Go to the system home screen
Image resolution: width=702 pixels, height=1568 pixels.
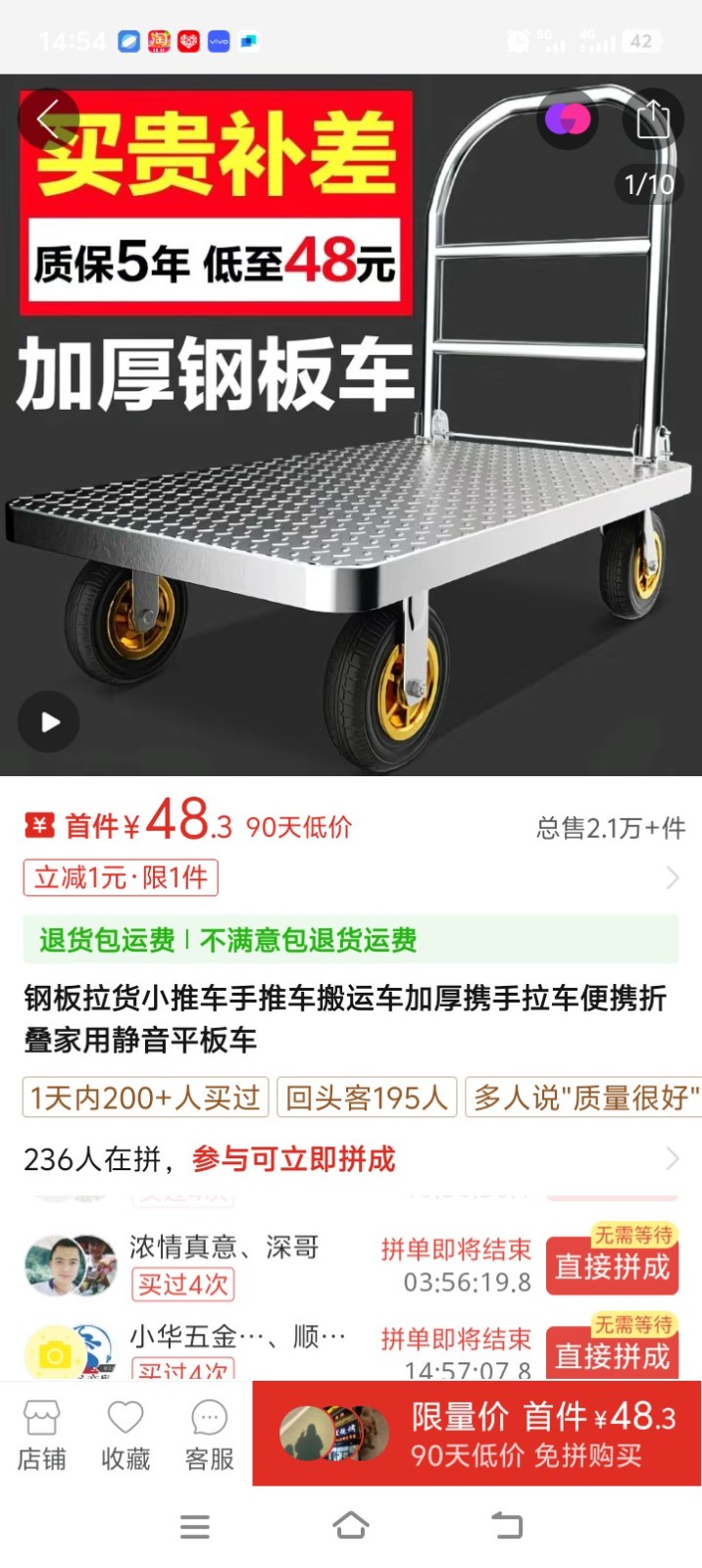point(351,1526)
